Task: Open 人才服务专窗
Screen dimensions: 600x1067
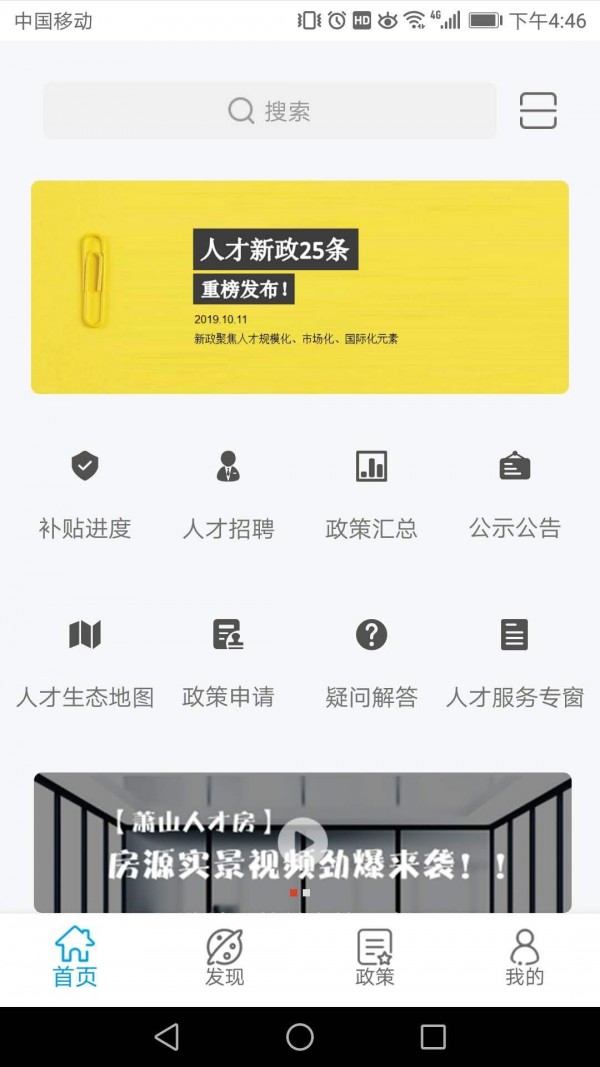Action: tap(515, 663)
